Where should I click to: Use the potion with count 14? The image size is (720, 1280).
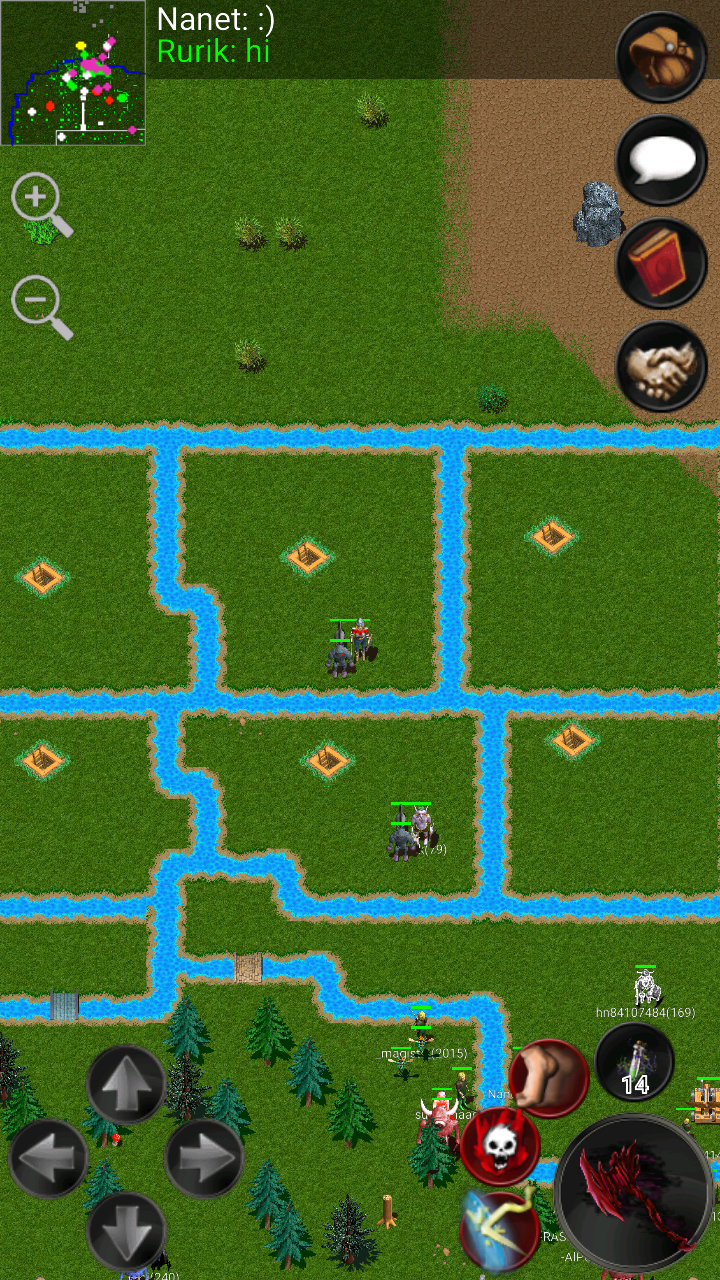(635, 1062)
